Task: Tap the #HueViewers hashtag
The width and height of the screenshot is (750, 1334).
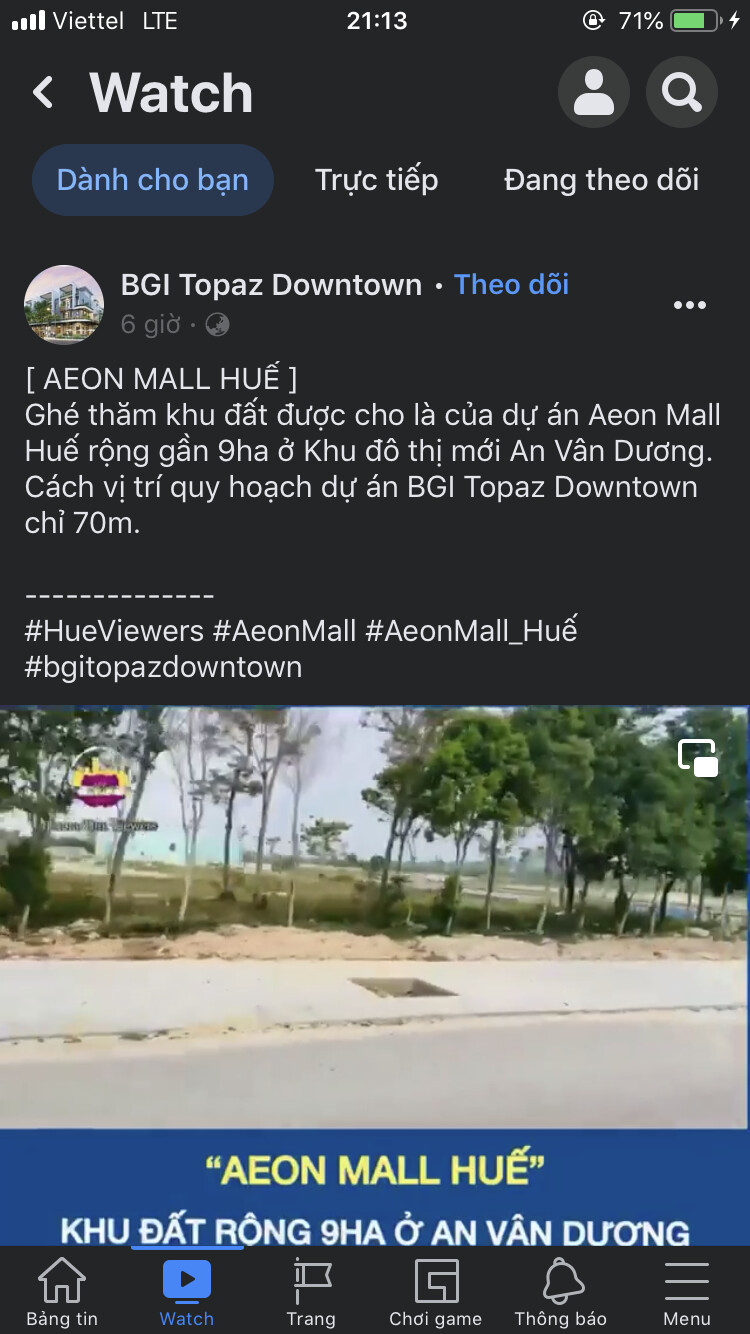Action: point(114,631)
